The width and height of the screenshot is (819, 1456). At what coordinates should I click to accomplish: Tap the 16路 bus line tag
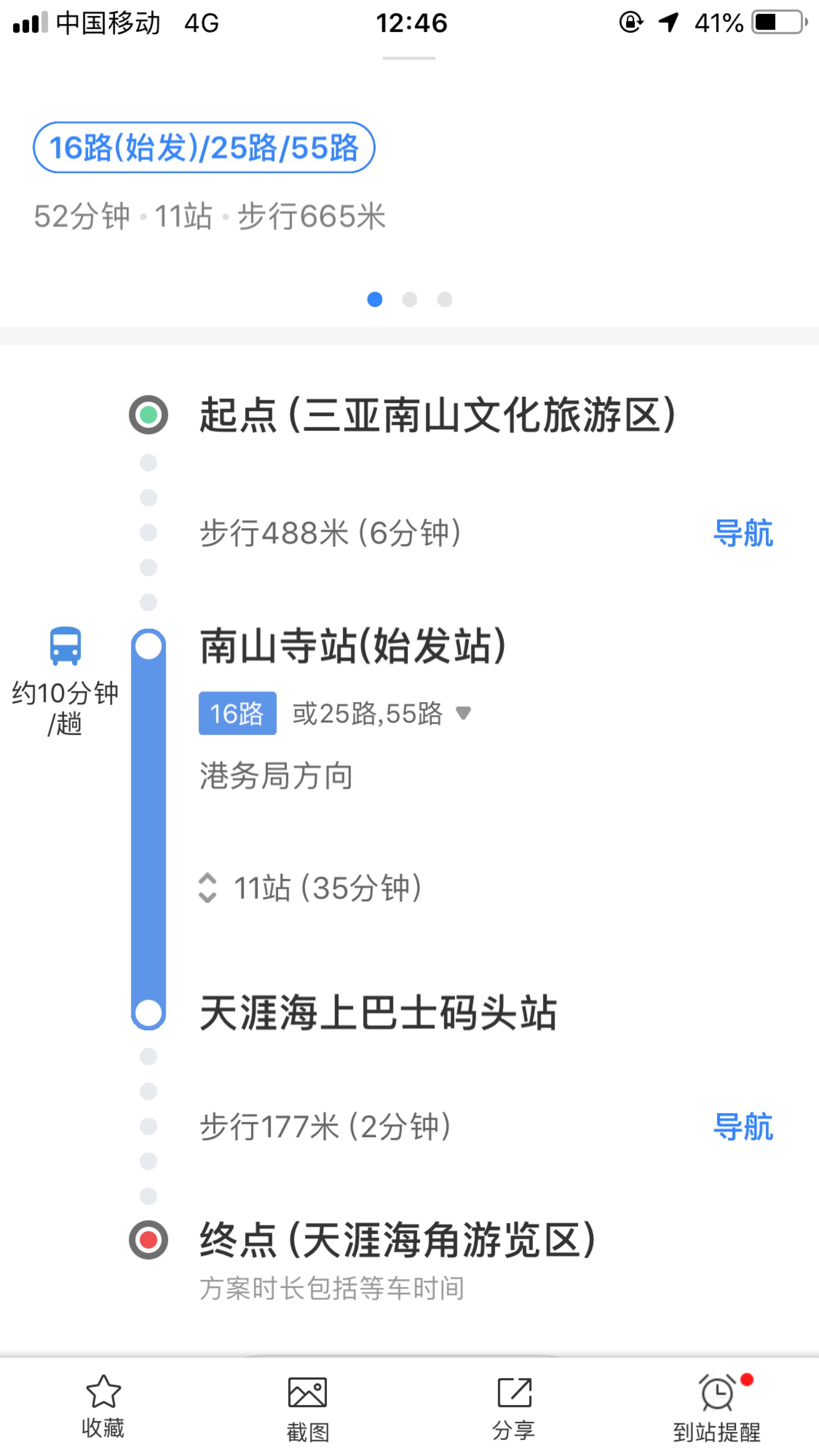coord(237,713)
